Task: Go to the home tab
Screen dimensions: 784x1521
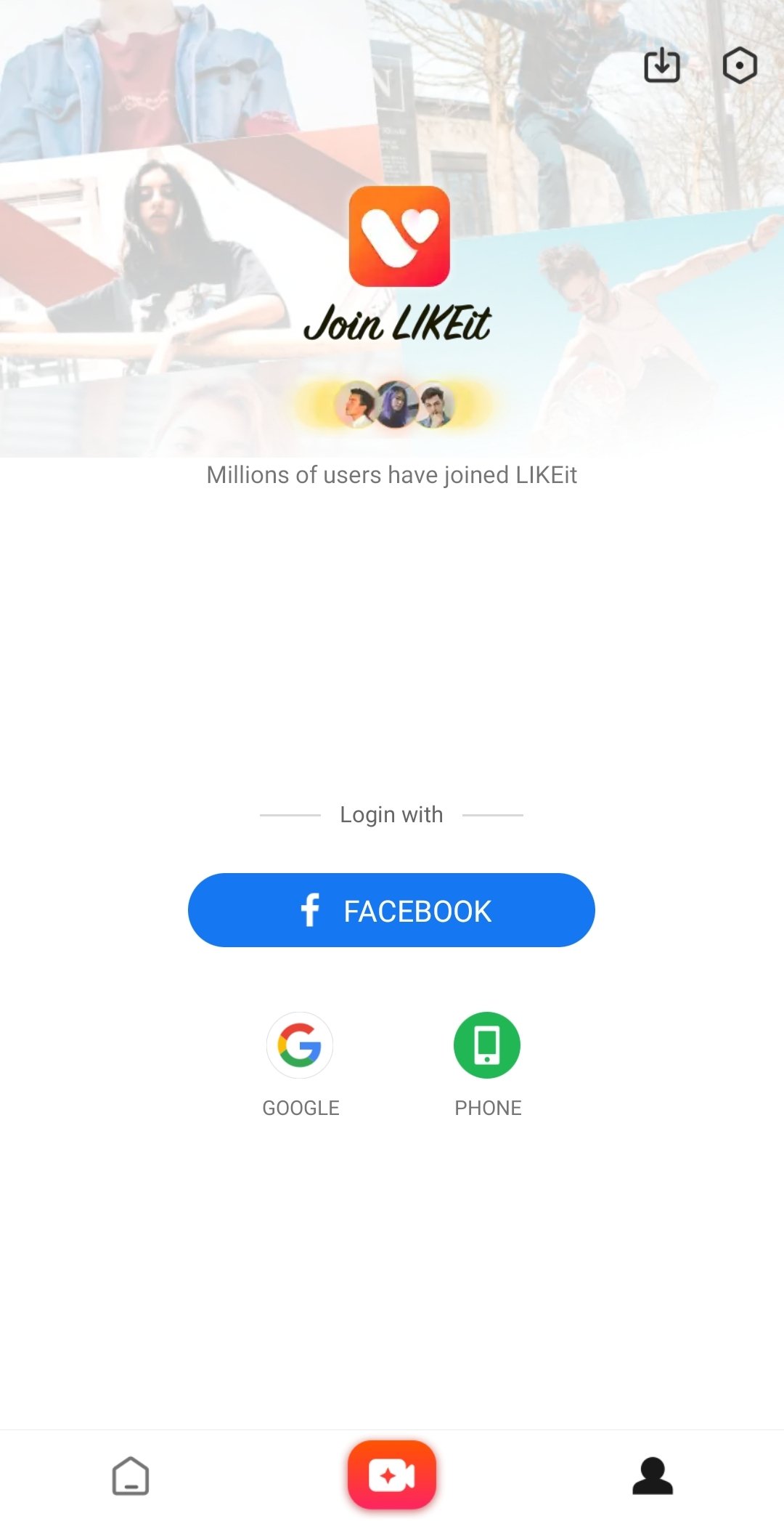Action: coord(131,1475)
